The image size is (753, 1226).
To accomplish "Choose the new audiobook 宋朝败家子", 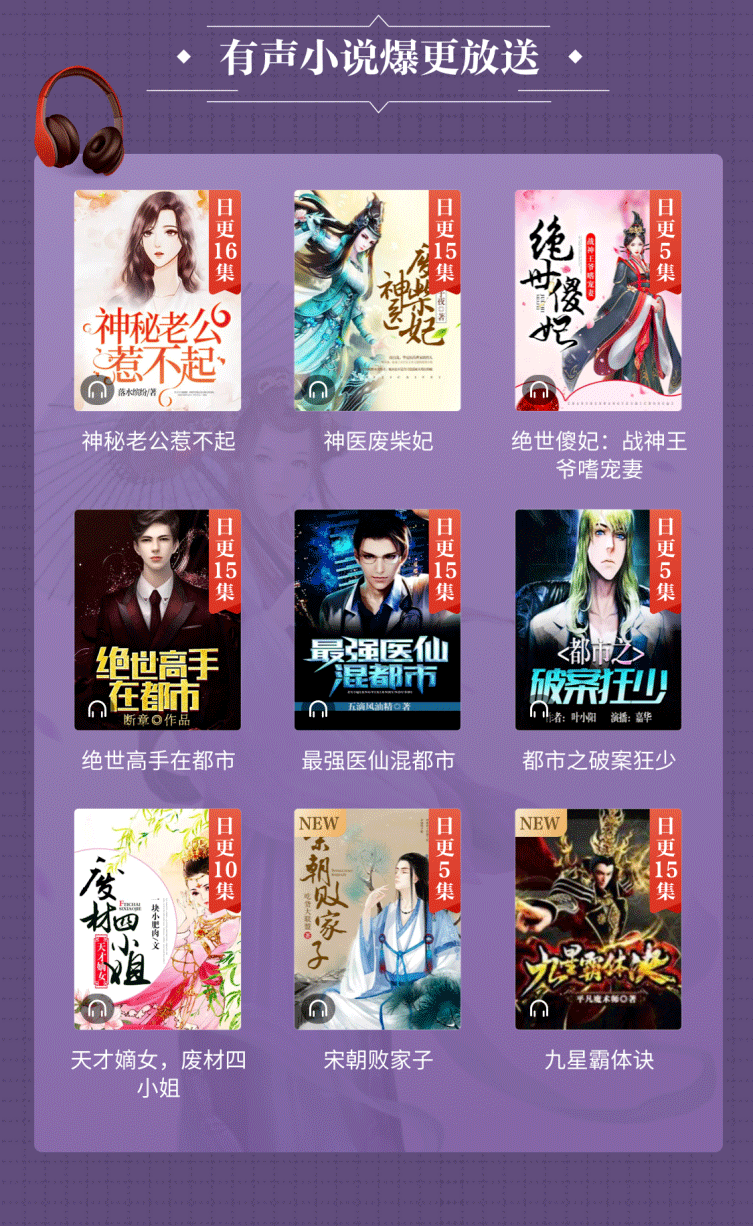I will tap(377, 919).
